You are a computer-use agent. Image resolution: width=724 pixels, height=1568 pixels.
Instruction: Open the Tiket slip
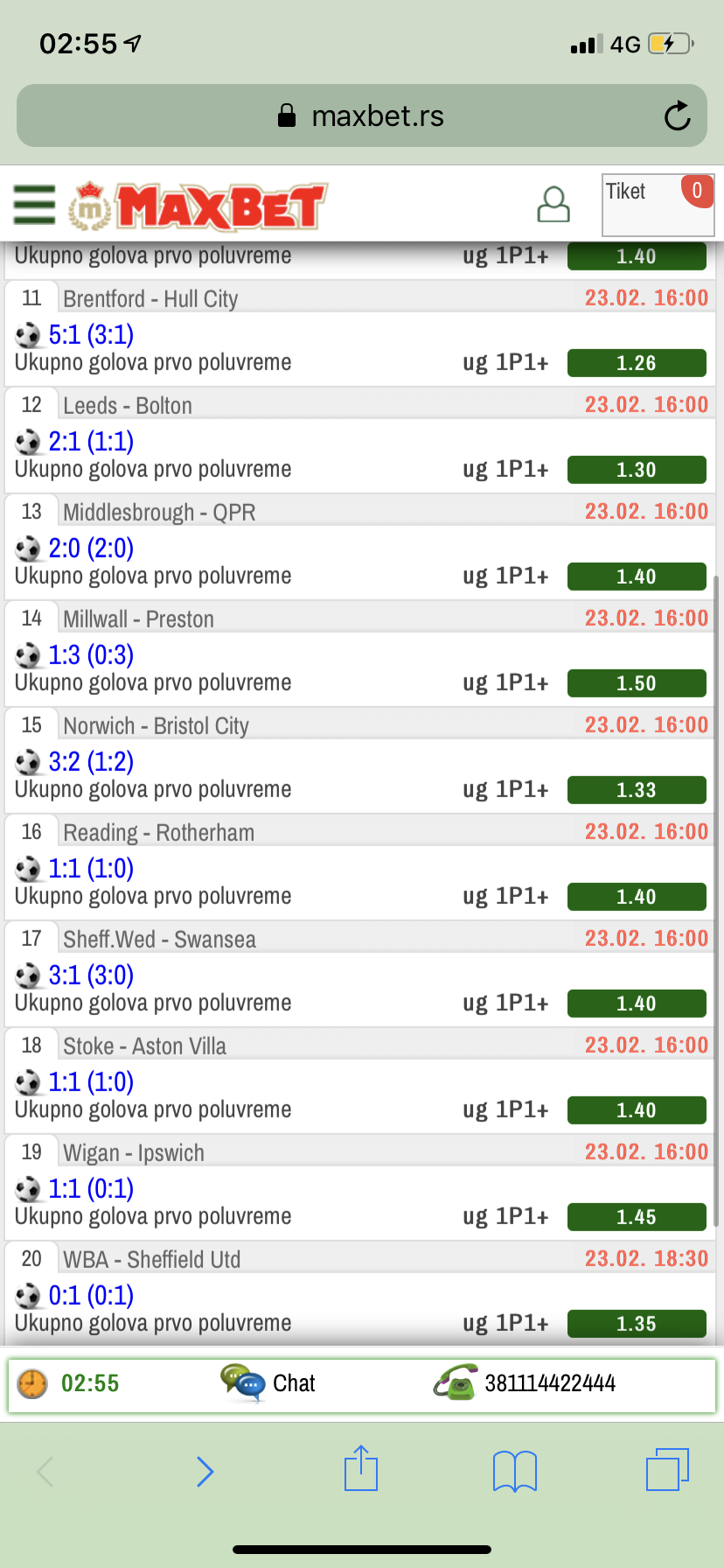pos(658,205)
